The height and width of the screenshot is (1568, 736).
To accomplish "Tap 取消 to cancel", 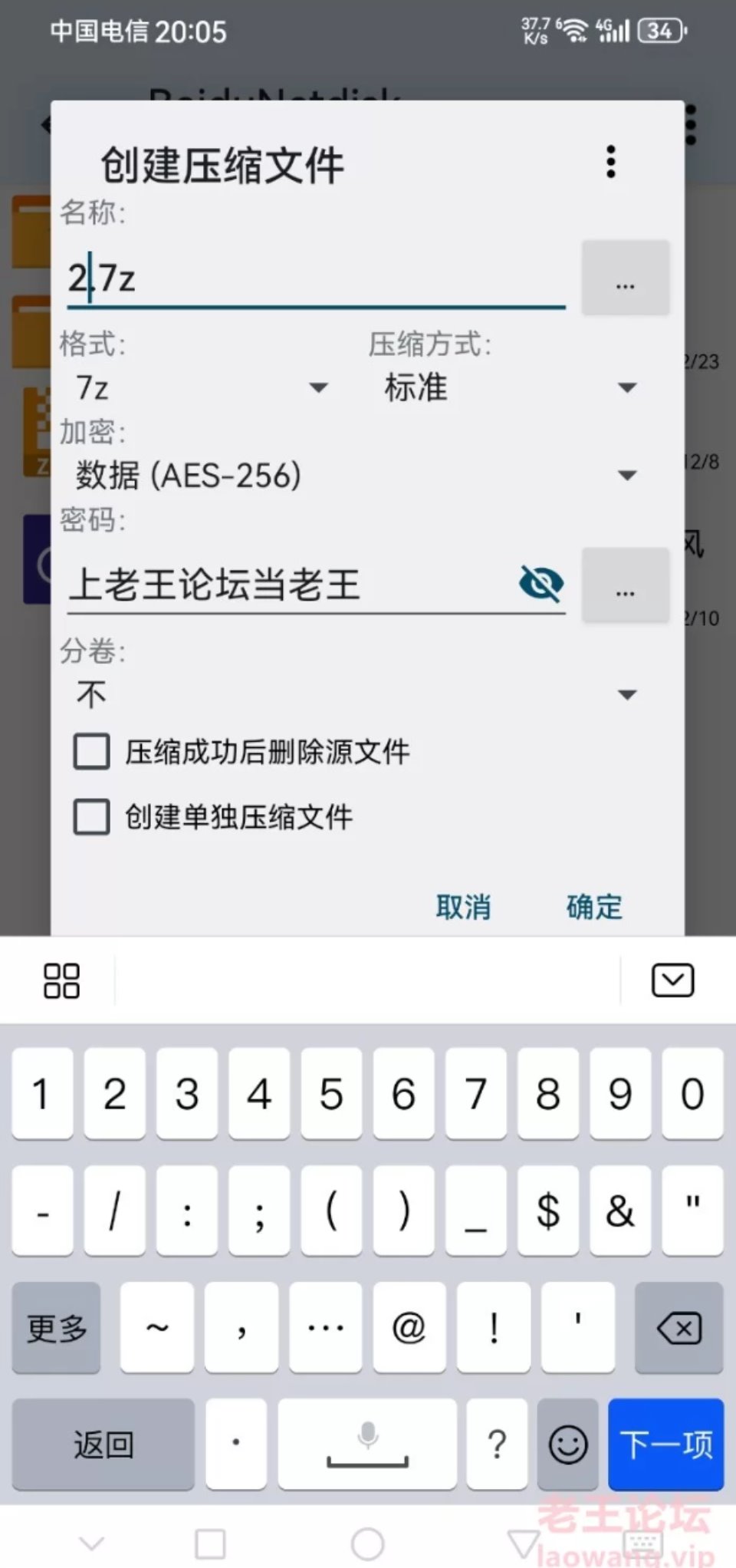I will point(463,907).
